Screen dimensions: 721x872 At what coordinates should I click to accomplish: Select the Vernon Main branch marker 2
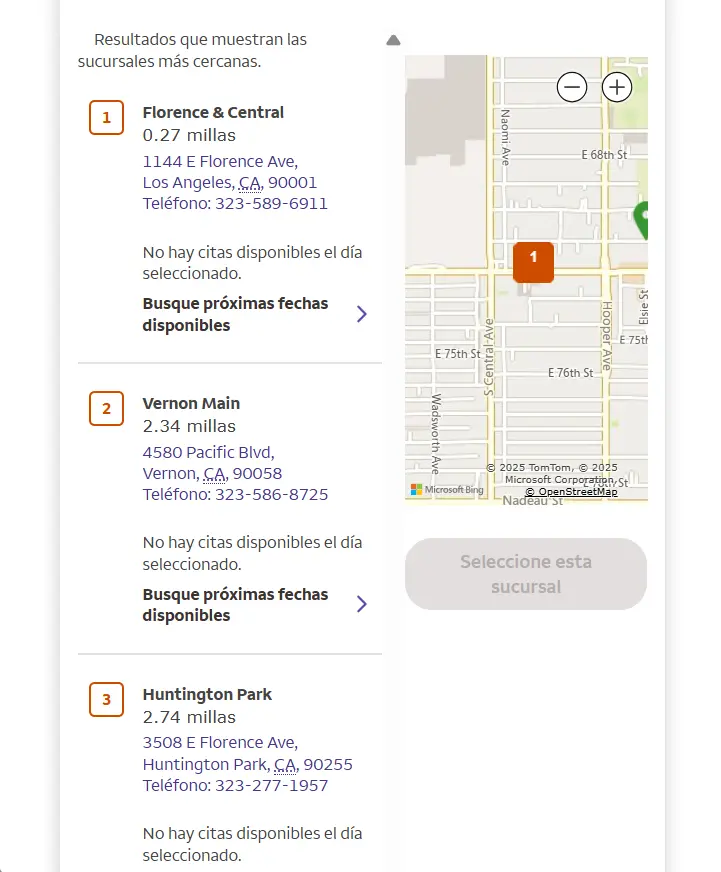pyautogui.click(x=106, y=409)
